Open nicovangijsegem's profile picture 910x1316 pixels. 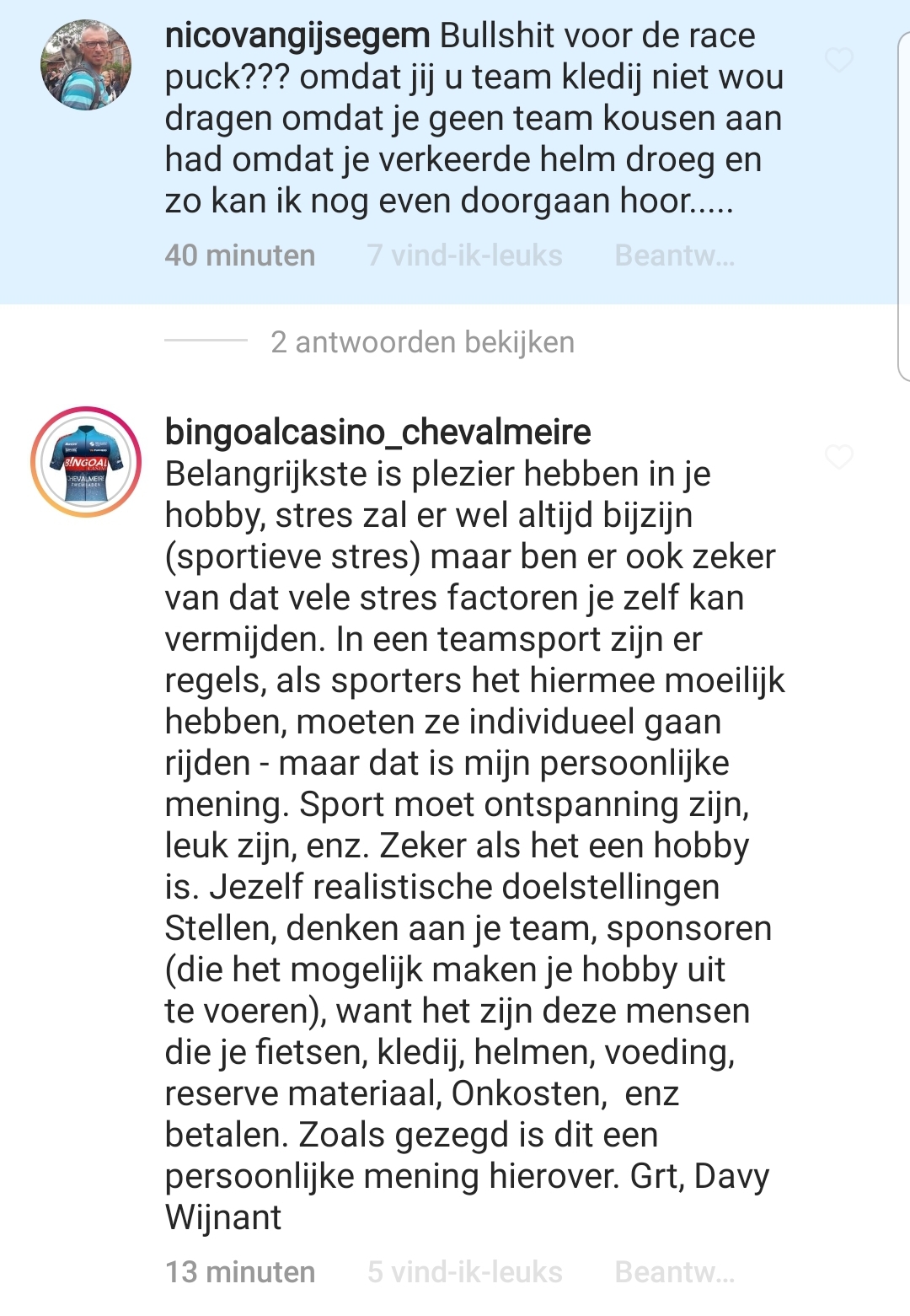click(x=86, y=66)
